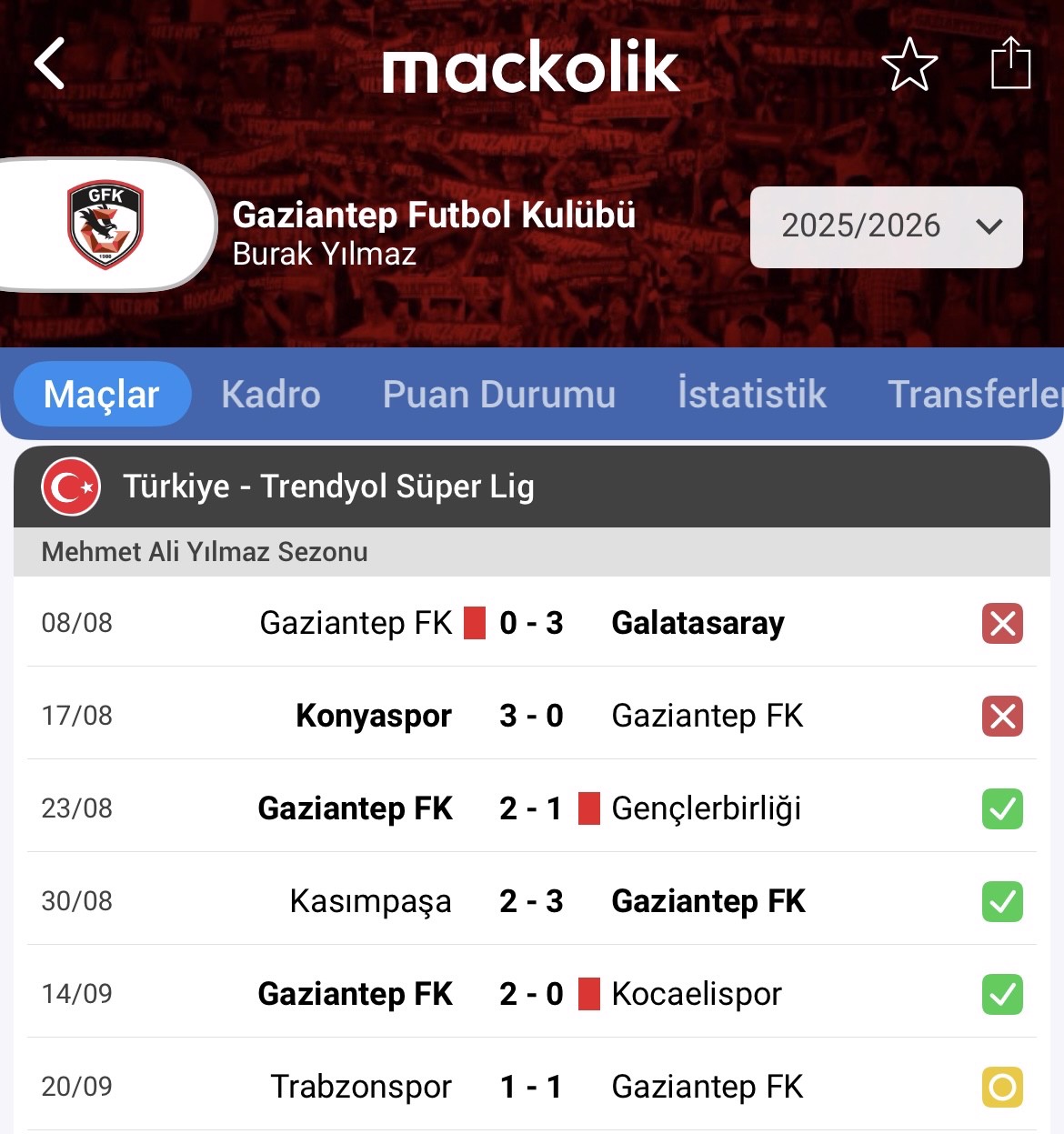Switch to the Transferler tab

tap(973, 395)
